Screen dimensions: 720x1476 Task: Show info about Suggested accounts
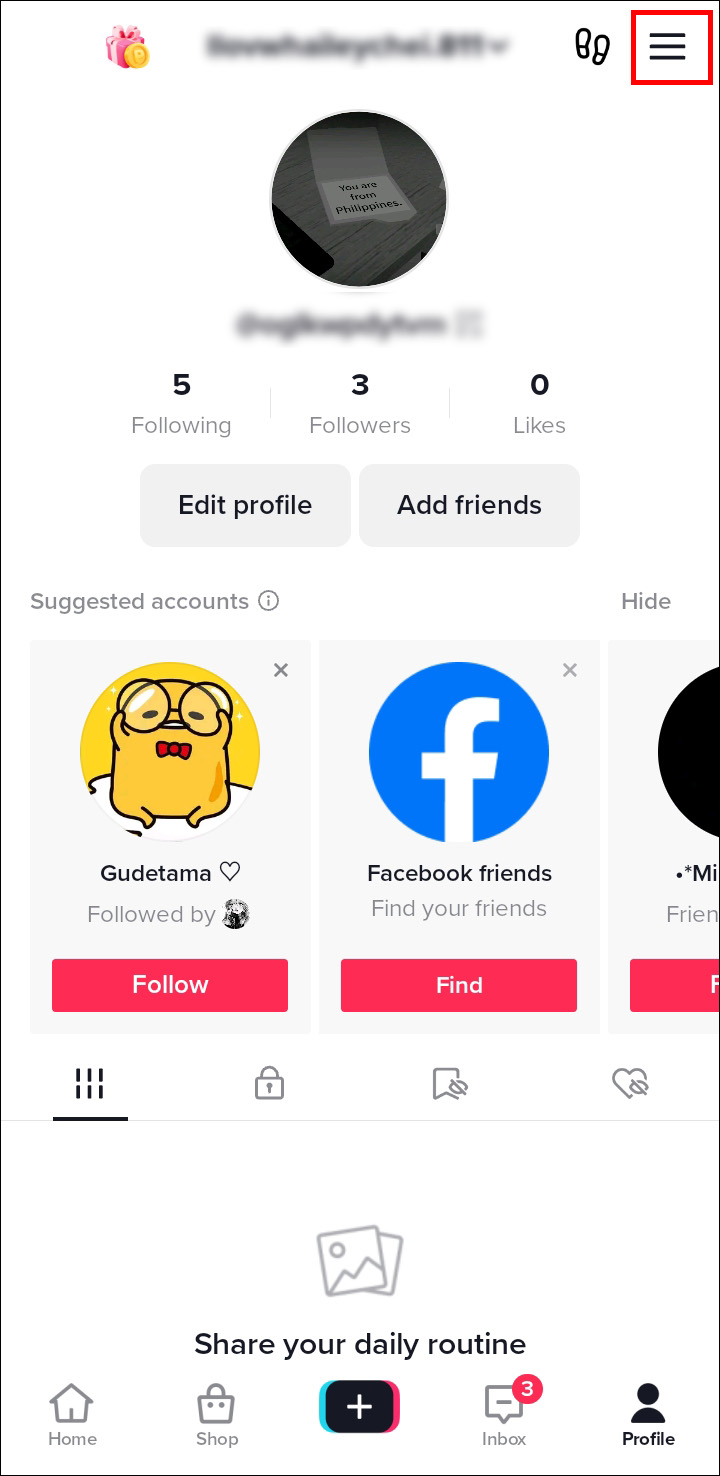[x=268, y=601]
